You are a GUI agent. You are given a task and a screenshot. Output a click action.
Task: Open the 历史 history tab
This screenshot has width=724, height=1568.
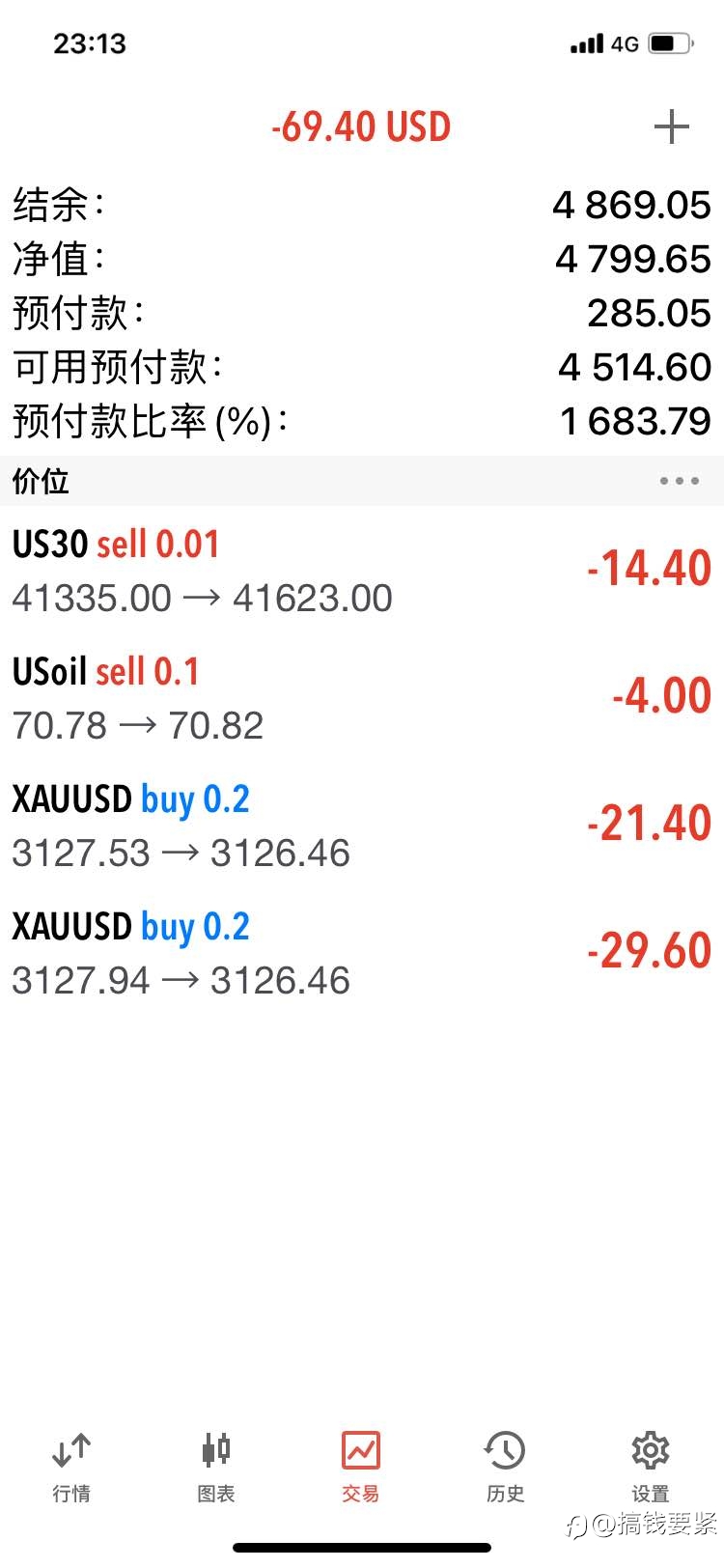[x=505, y=1467]
